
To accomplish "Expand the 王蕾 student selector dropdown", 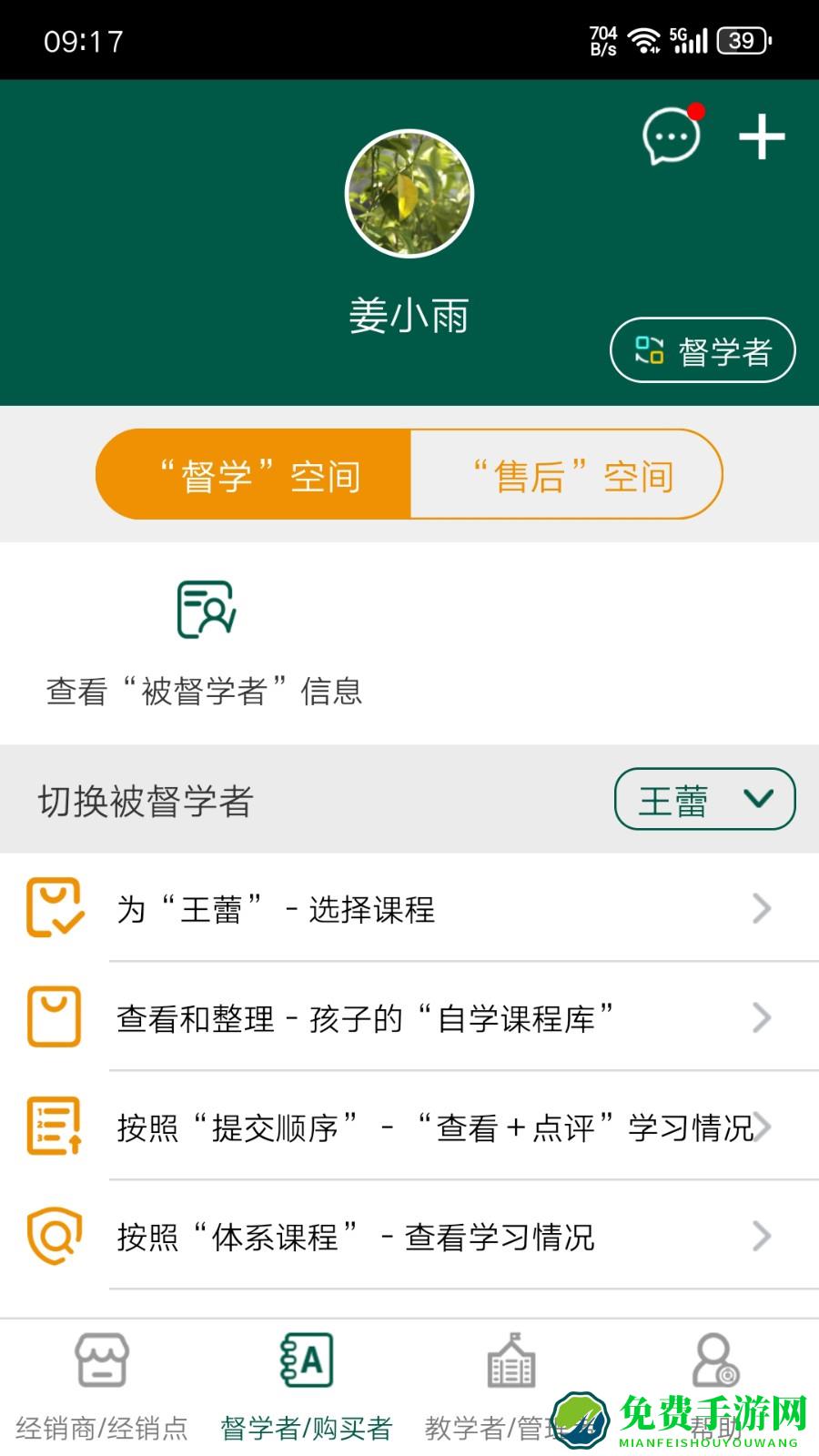I will click(703, 799).
